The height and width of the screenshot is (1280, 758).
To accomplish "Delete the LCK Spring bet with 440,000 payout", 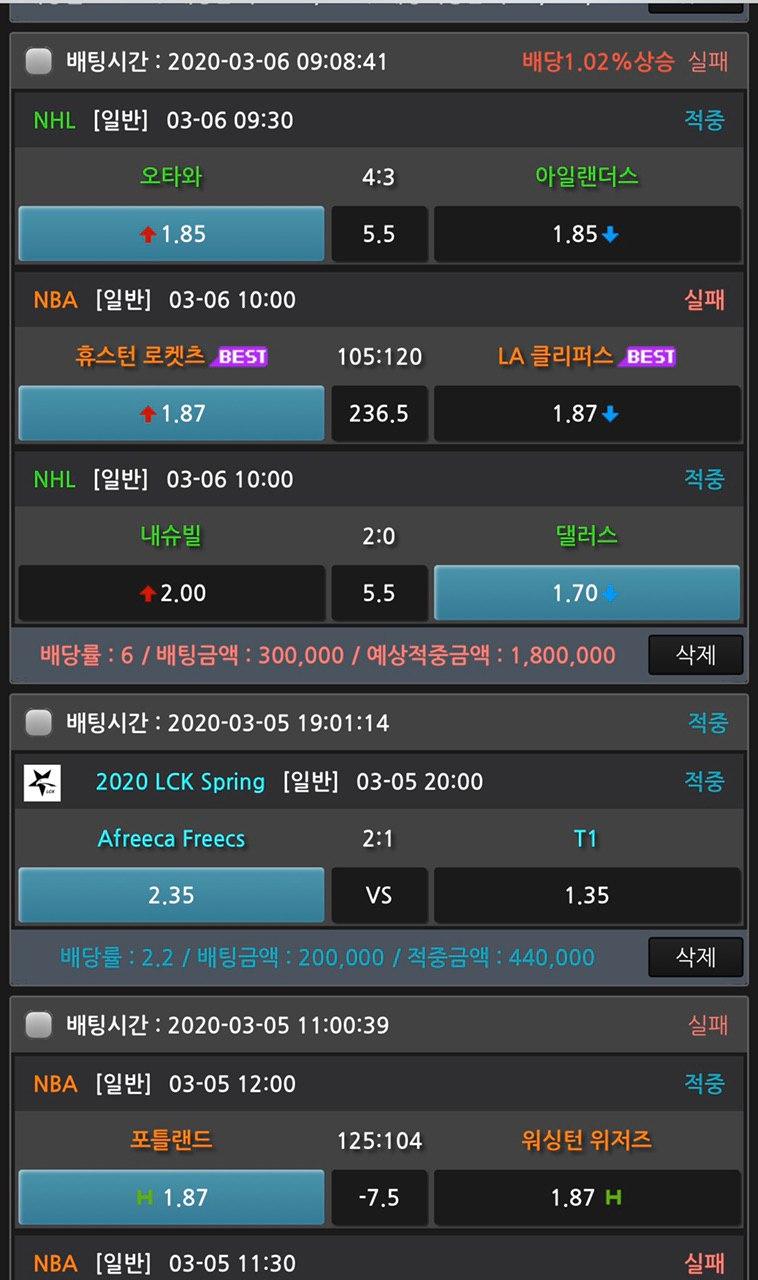I will point(695,957).
